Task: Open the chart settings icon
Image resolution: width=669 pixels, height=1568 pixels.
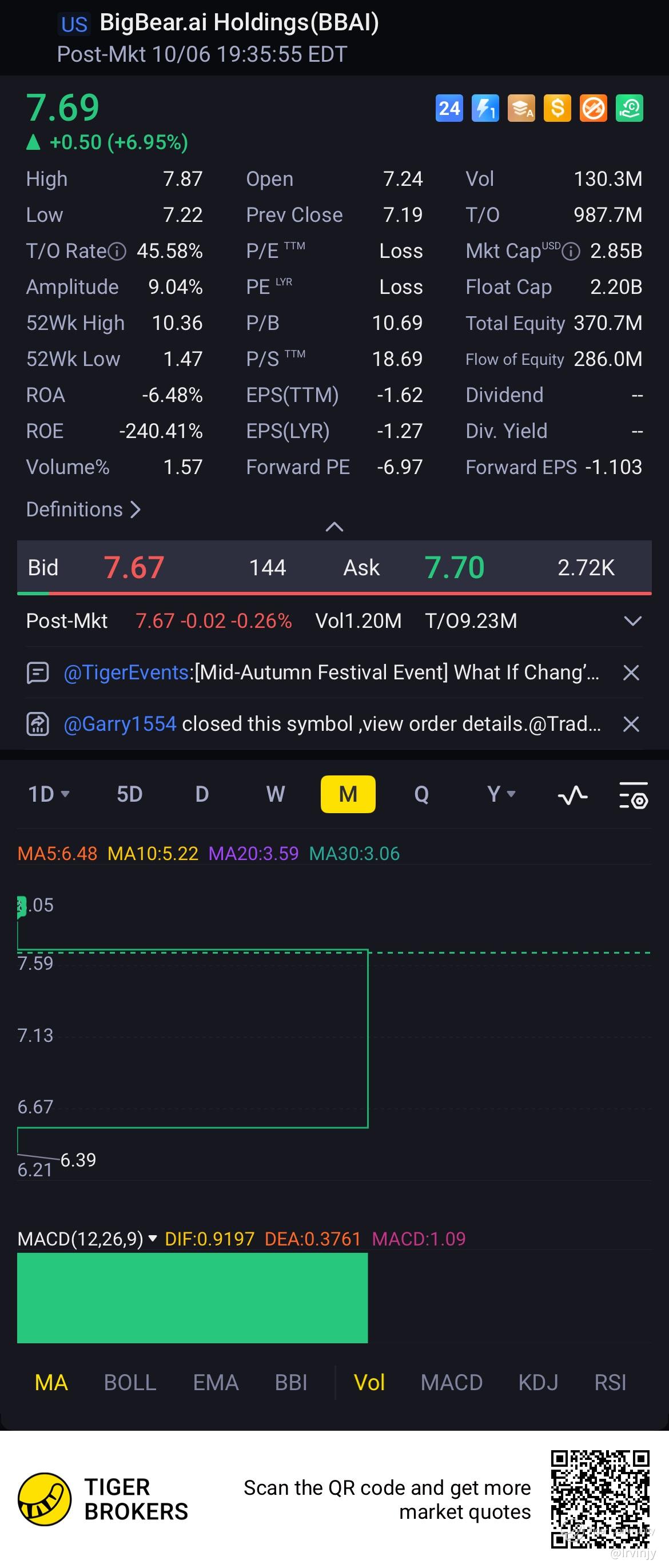Action: (633, 795)
